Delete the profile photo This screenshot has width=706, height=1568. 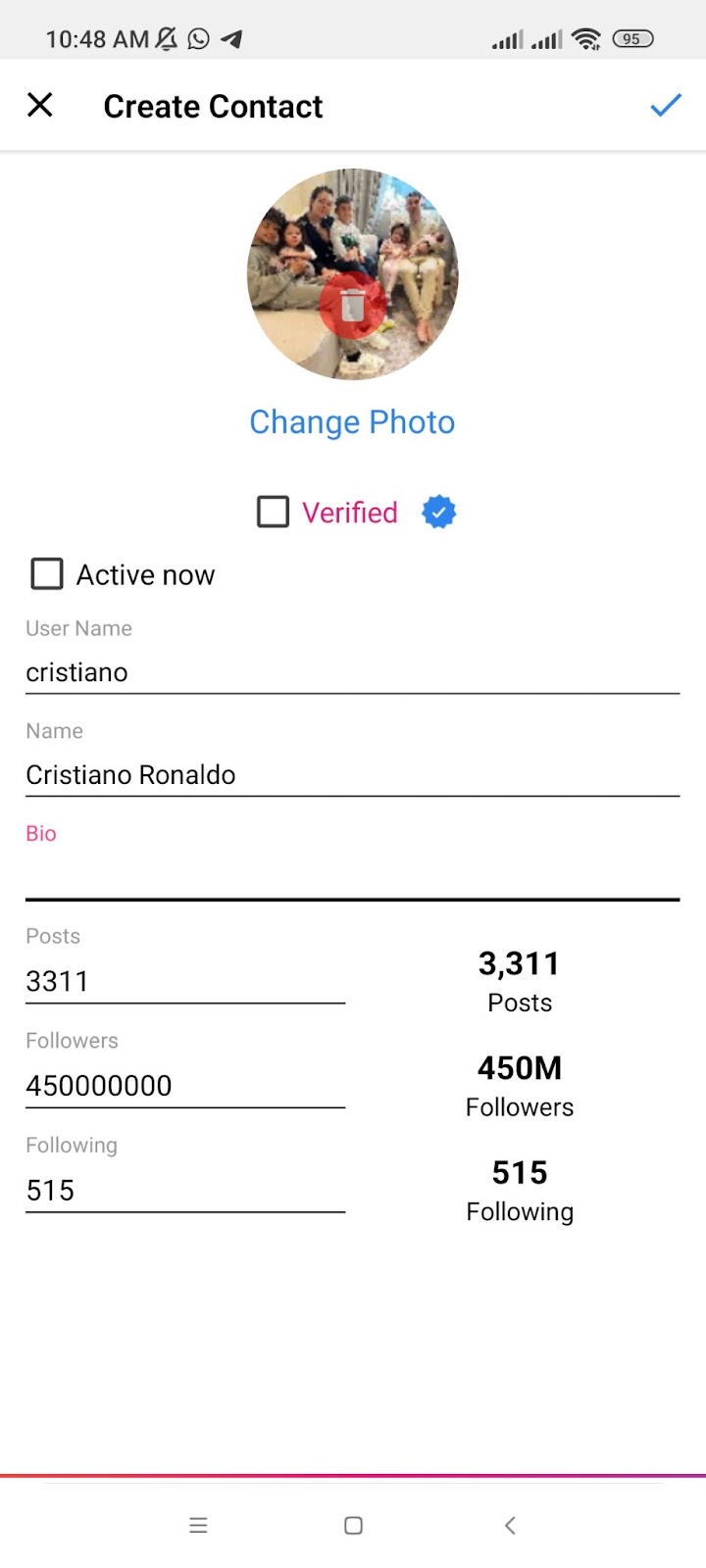pyautogui.click(x=352, y=306)
